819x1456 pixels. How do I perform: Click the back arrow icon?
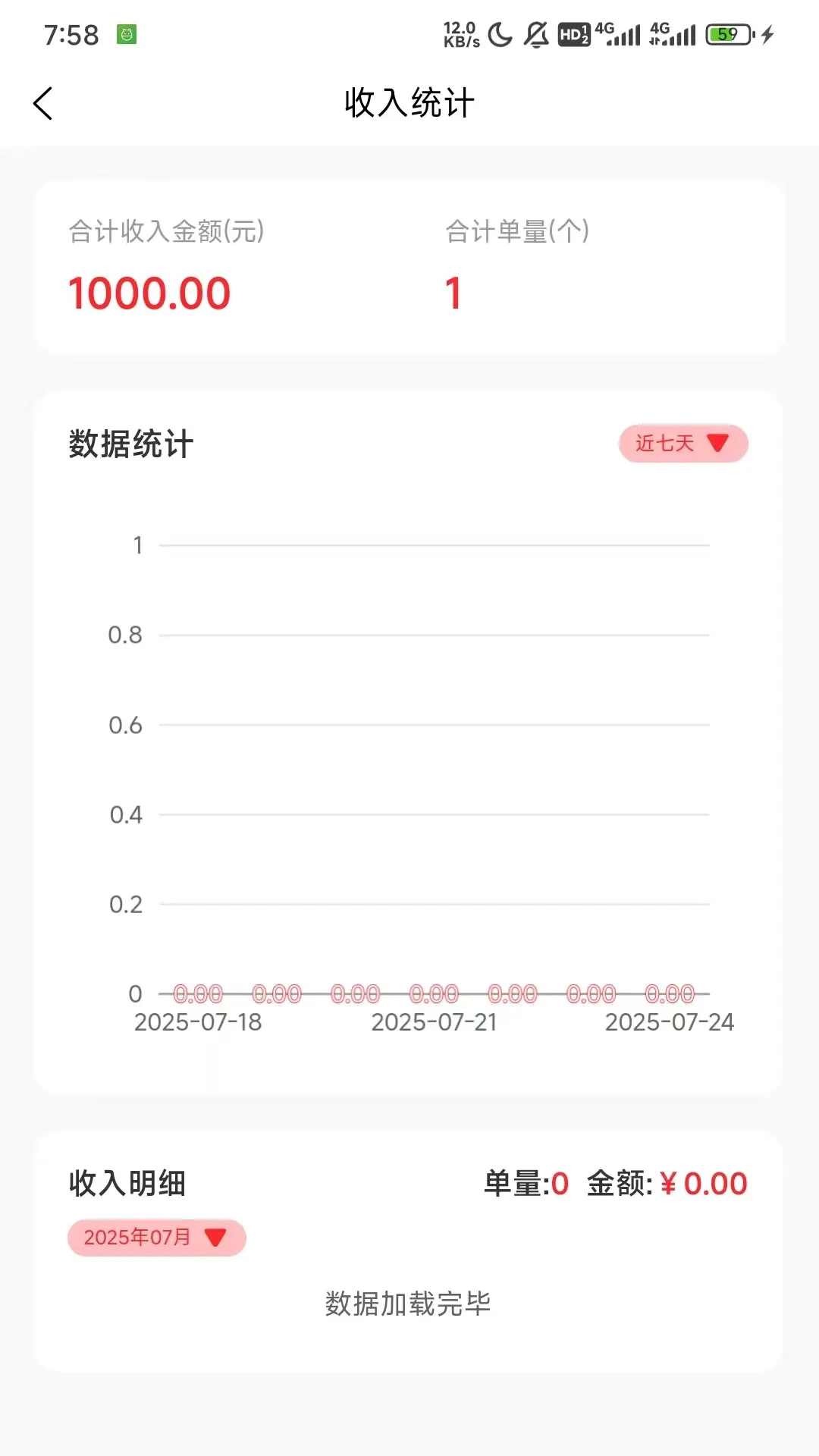tap(43, 102)
